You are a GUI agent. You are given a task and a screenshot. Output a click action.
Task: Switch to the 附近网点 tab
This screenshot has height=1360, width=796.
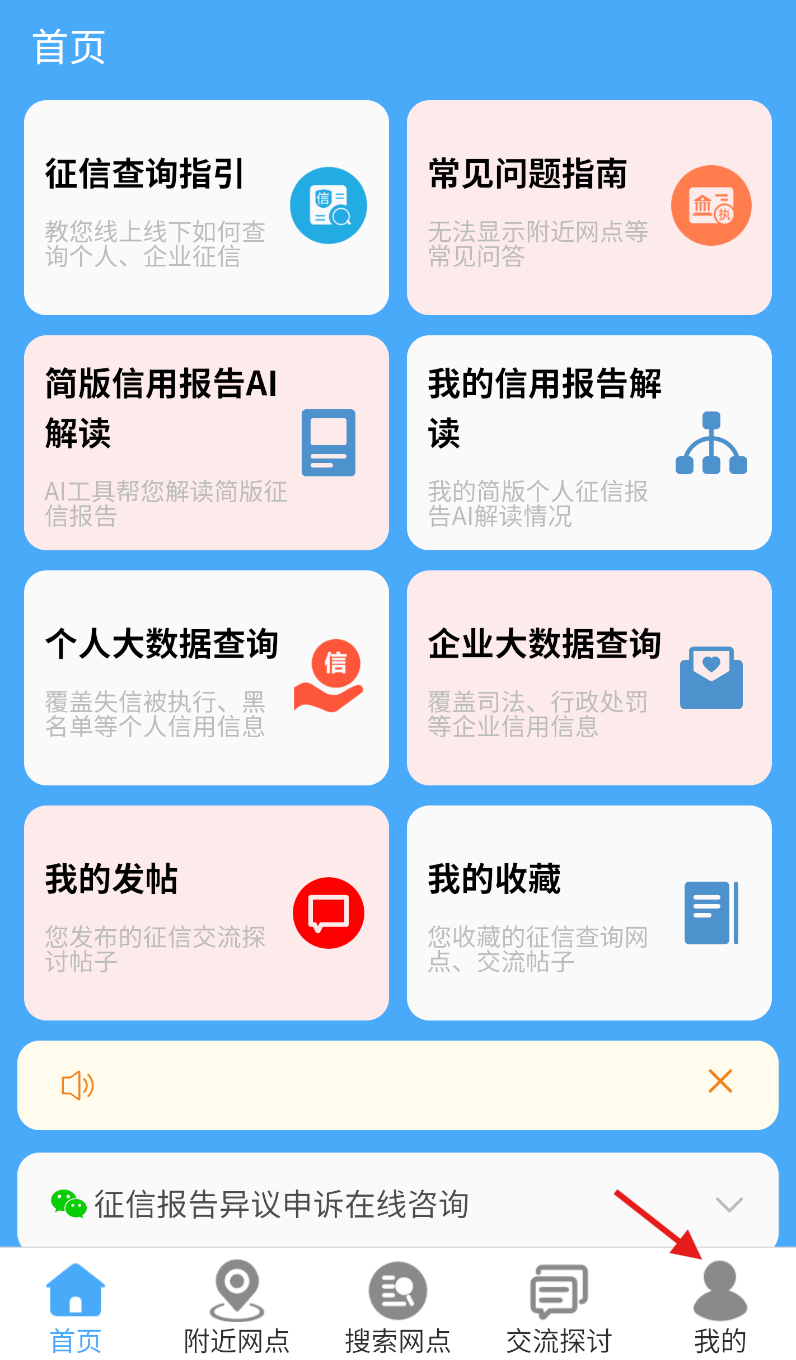tap(237, 1307)
